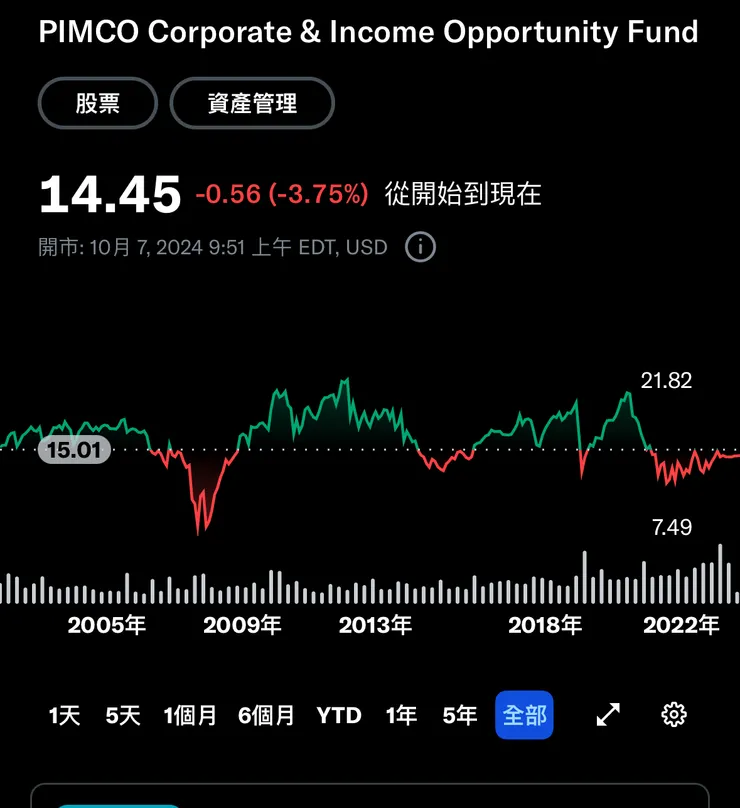Open the market info tooltip icon
Image resolution: width=740 pixels, height=808 pixels.
click(419, 247)
